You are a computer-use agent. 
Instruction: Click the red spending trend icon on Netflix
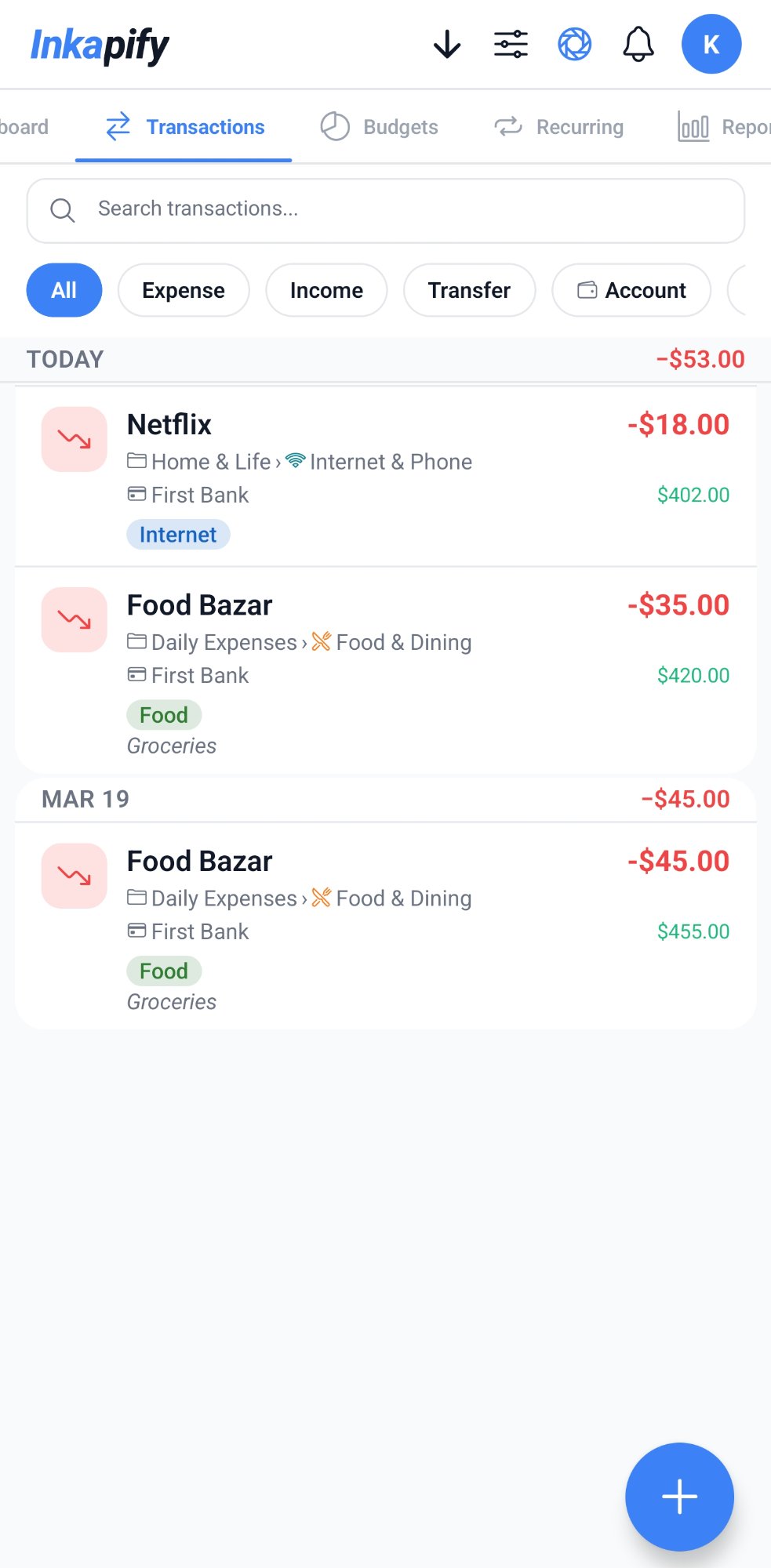click(73, 439)
